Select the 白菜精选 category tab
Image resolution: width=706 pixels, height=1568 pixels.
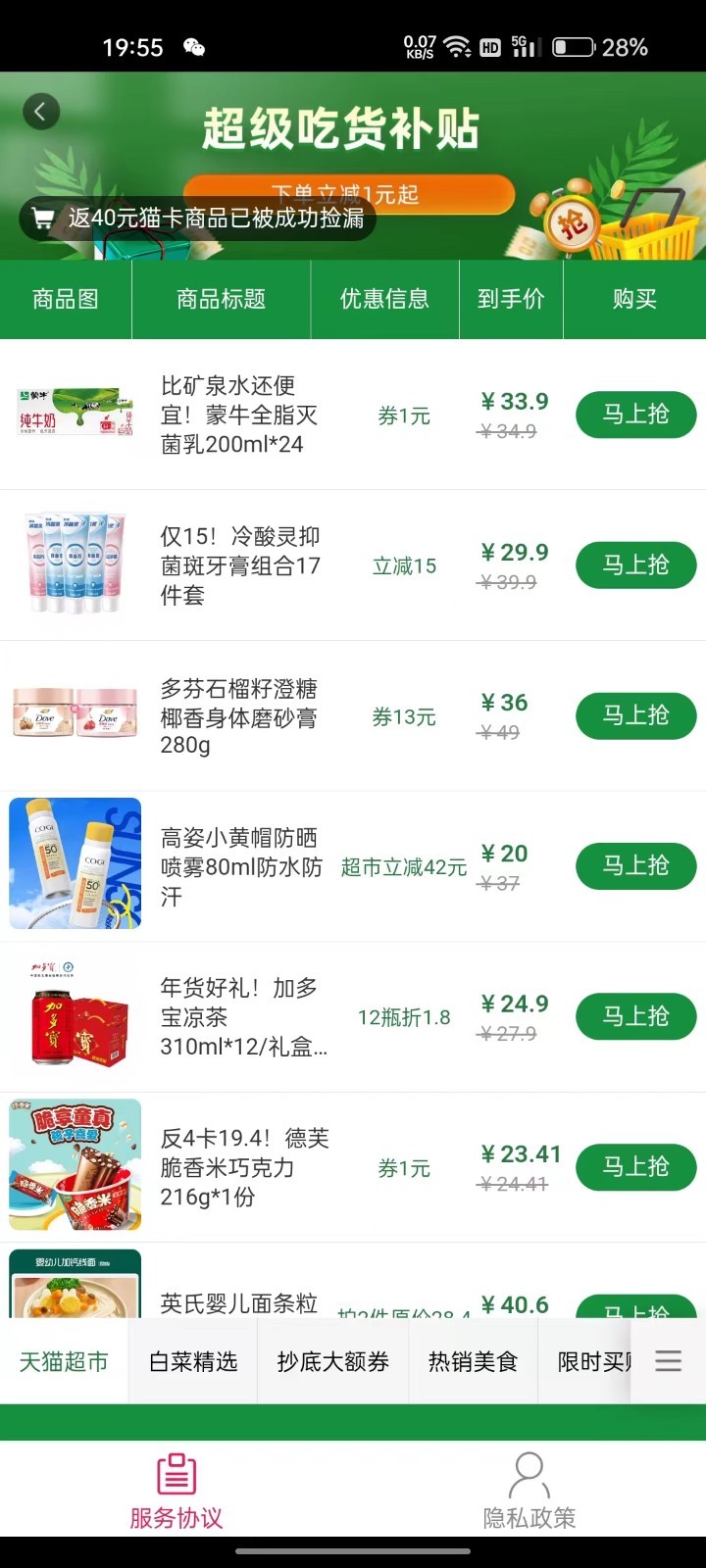click(193, 1361)
